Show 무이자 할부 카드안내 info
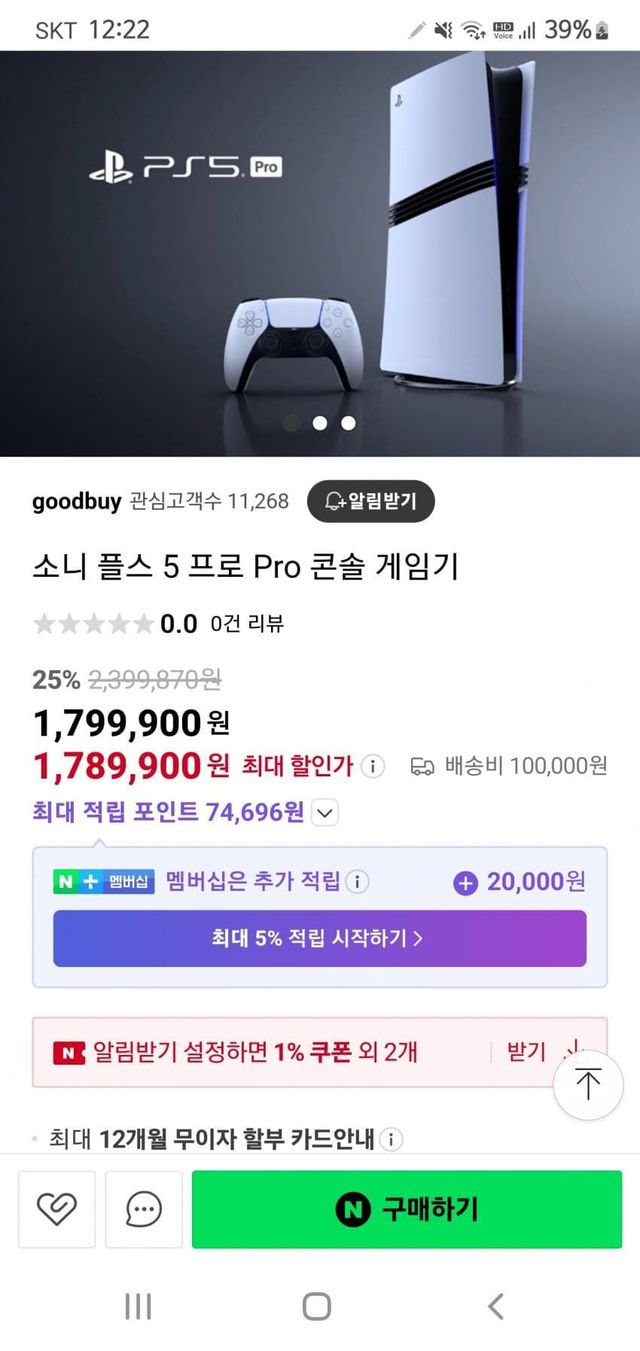The height and width of the screenshot is (1351, 640). [391, 1138]
